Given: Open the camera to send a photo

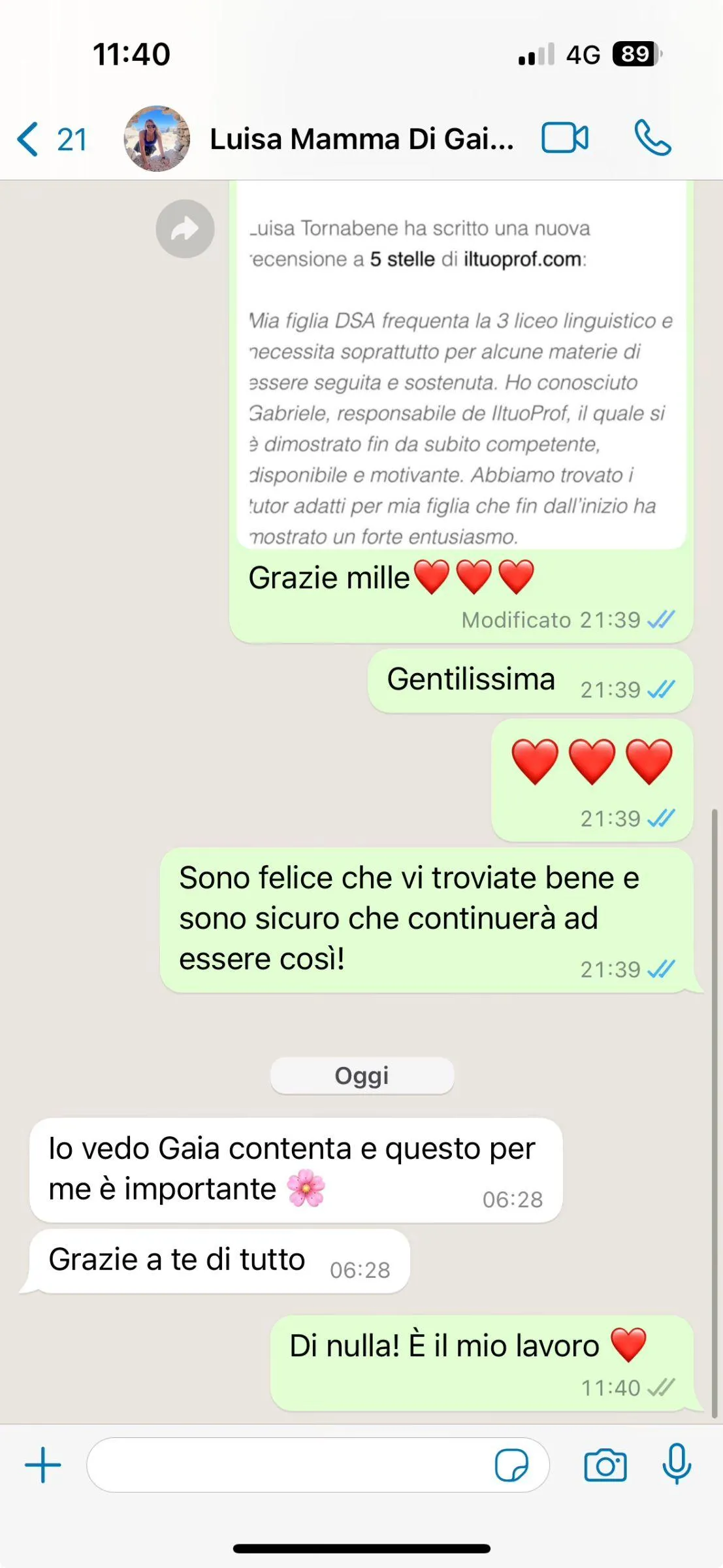Looking at the screenshot, I should click(605, 1465).
